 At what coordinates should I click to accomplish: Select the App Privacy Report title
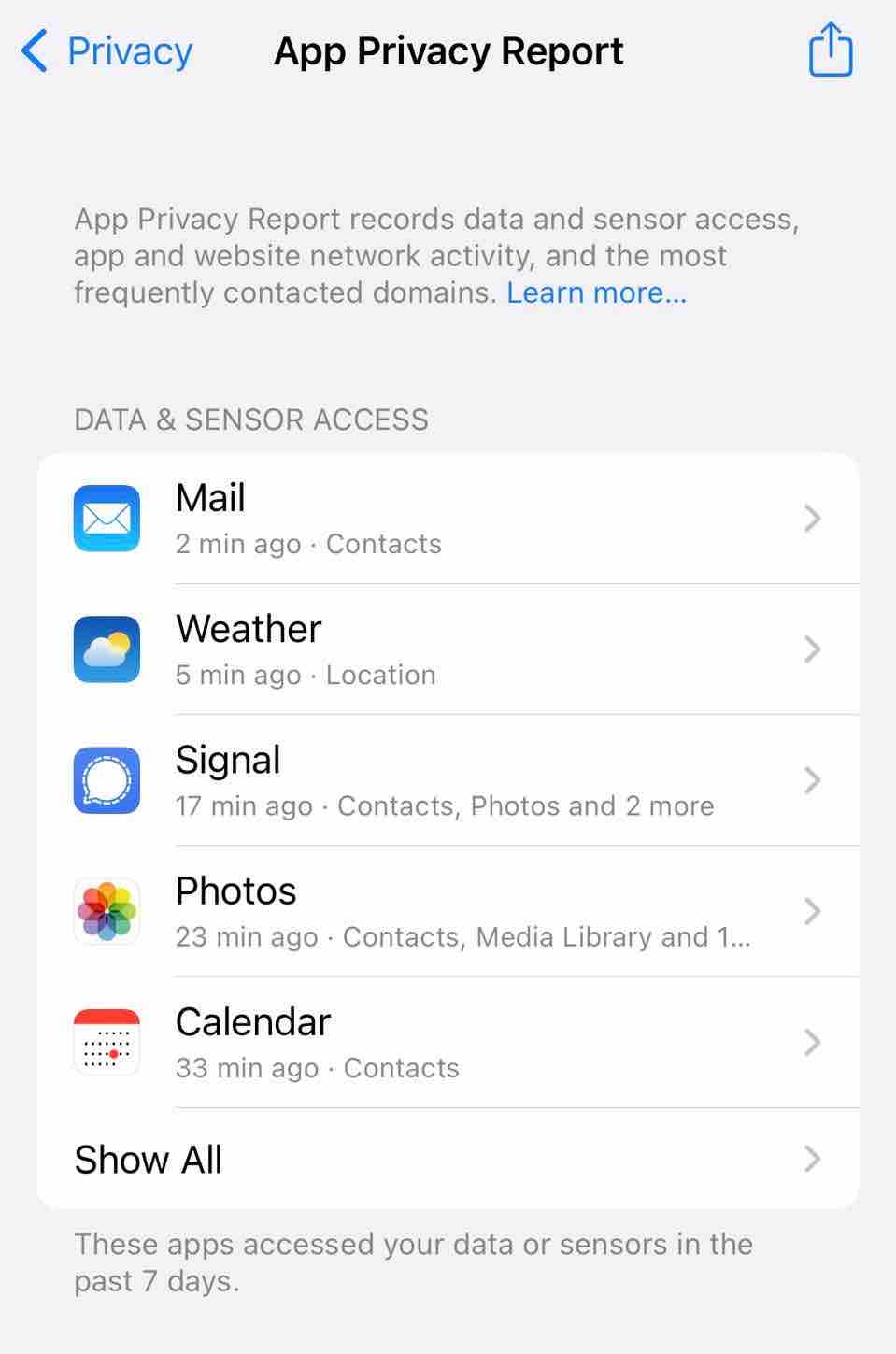click(x=448, y=51)
